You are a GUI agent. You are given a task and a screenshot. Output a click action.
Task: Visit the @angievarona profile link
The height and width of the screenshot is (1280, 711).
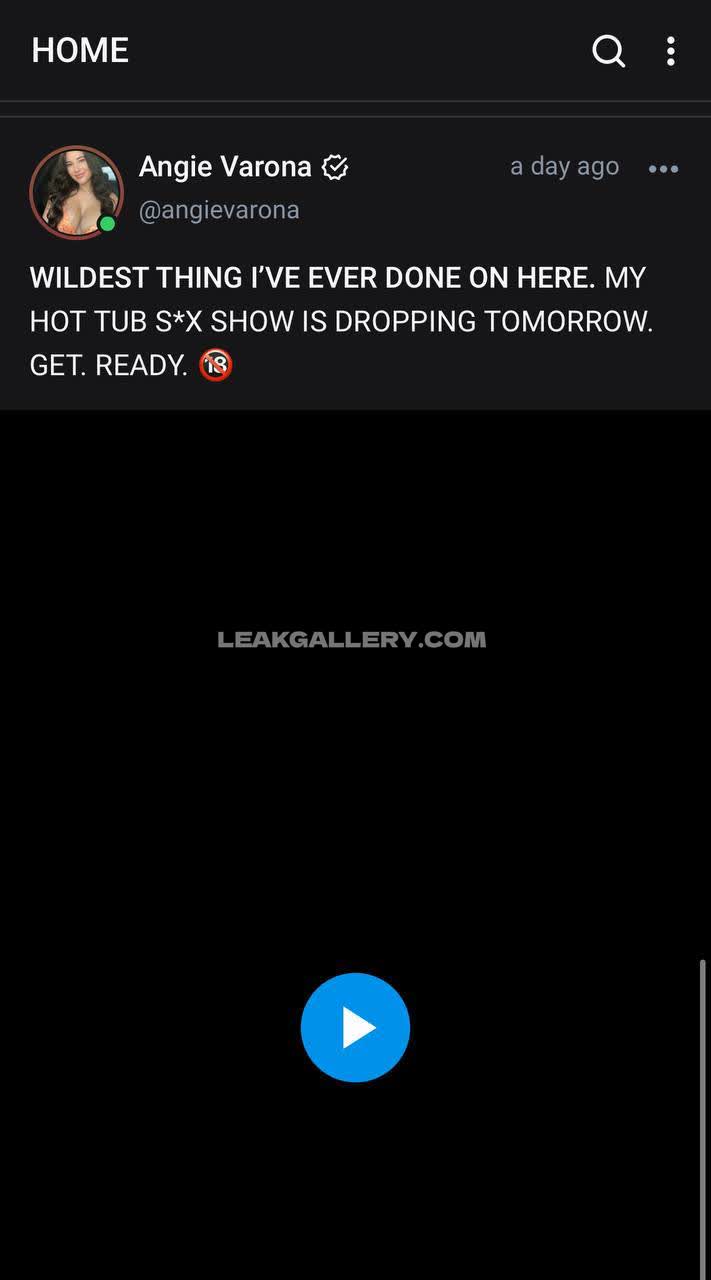pyautogui.click(x=219, y=210)
